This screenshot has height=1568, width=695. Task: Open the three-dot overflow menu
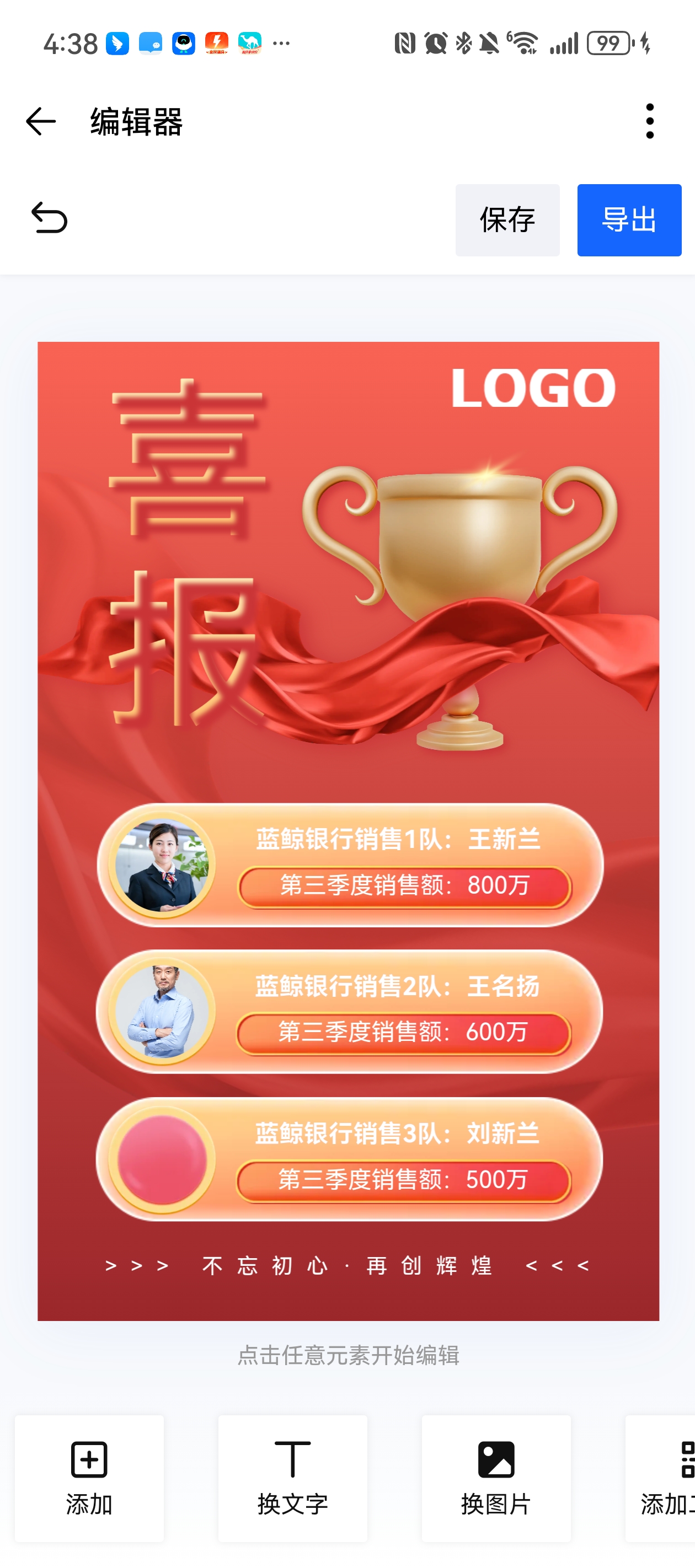pyautogui.click(x=649, y=121)
